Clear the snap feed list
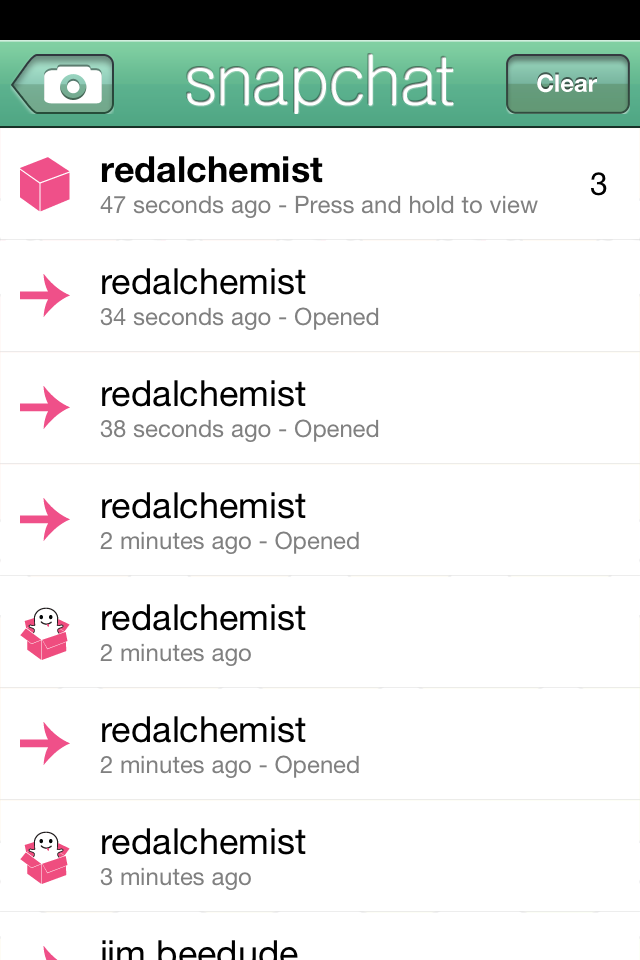This screenshot has width=640, height=960. tap(567, 84)
